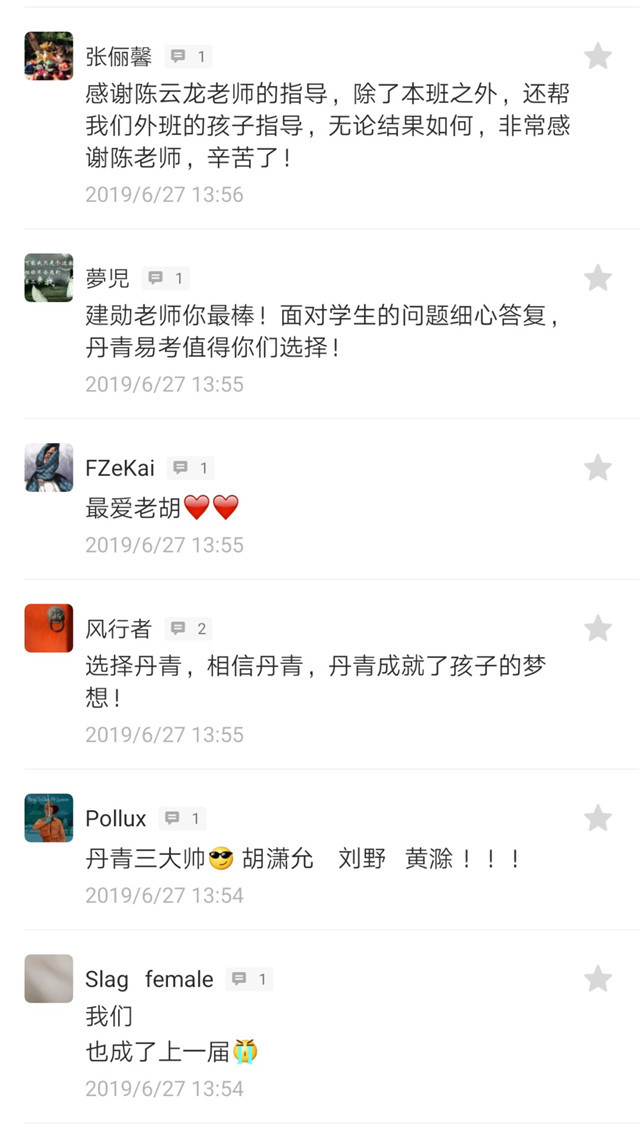View the reply to Slag female's comment

(x=250, y=979)
